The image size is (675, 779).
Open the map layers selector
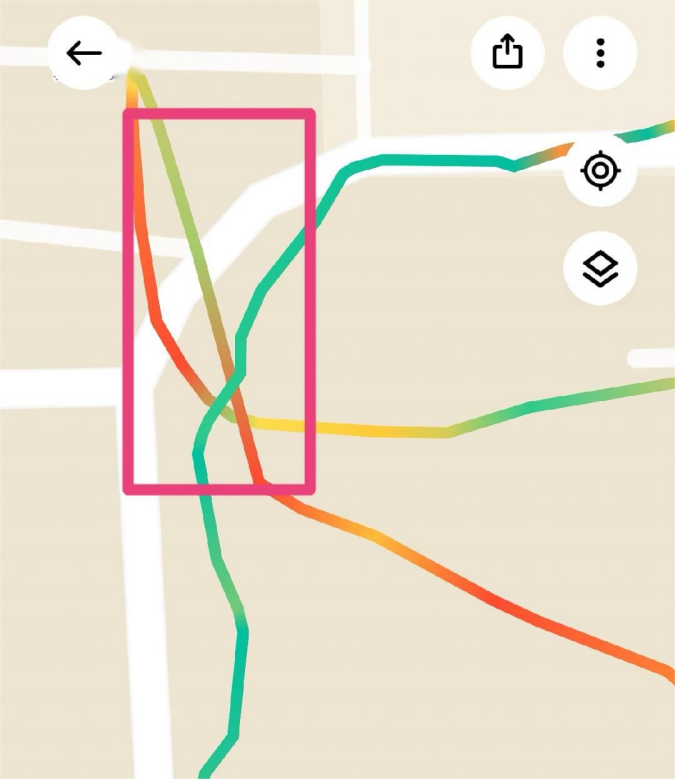[600, 268]
